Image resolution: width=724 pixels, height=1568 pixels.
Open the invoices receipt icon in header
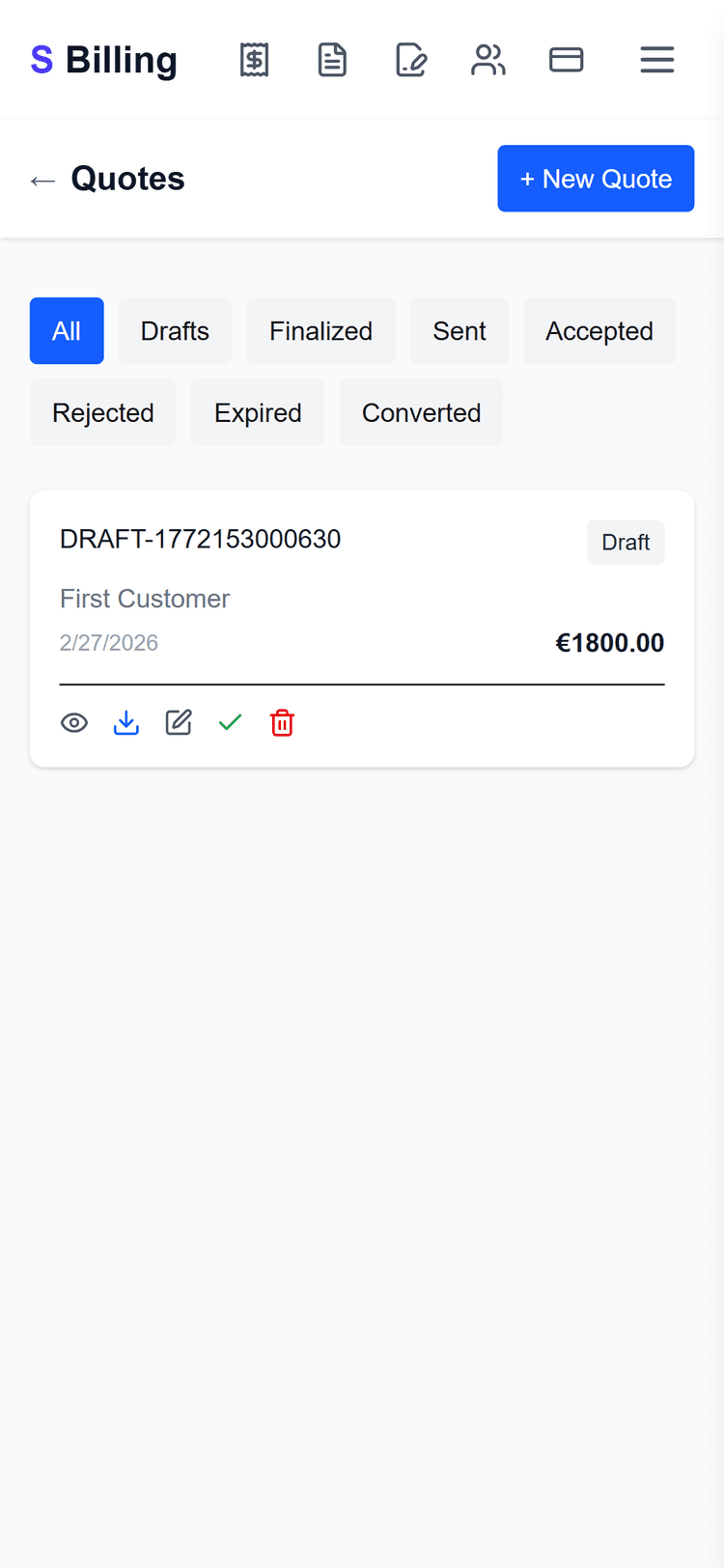tap(254, 60)
